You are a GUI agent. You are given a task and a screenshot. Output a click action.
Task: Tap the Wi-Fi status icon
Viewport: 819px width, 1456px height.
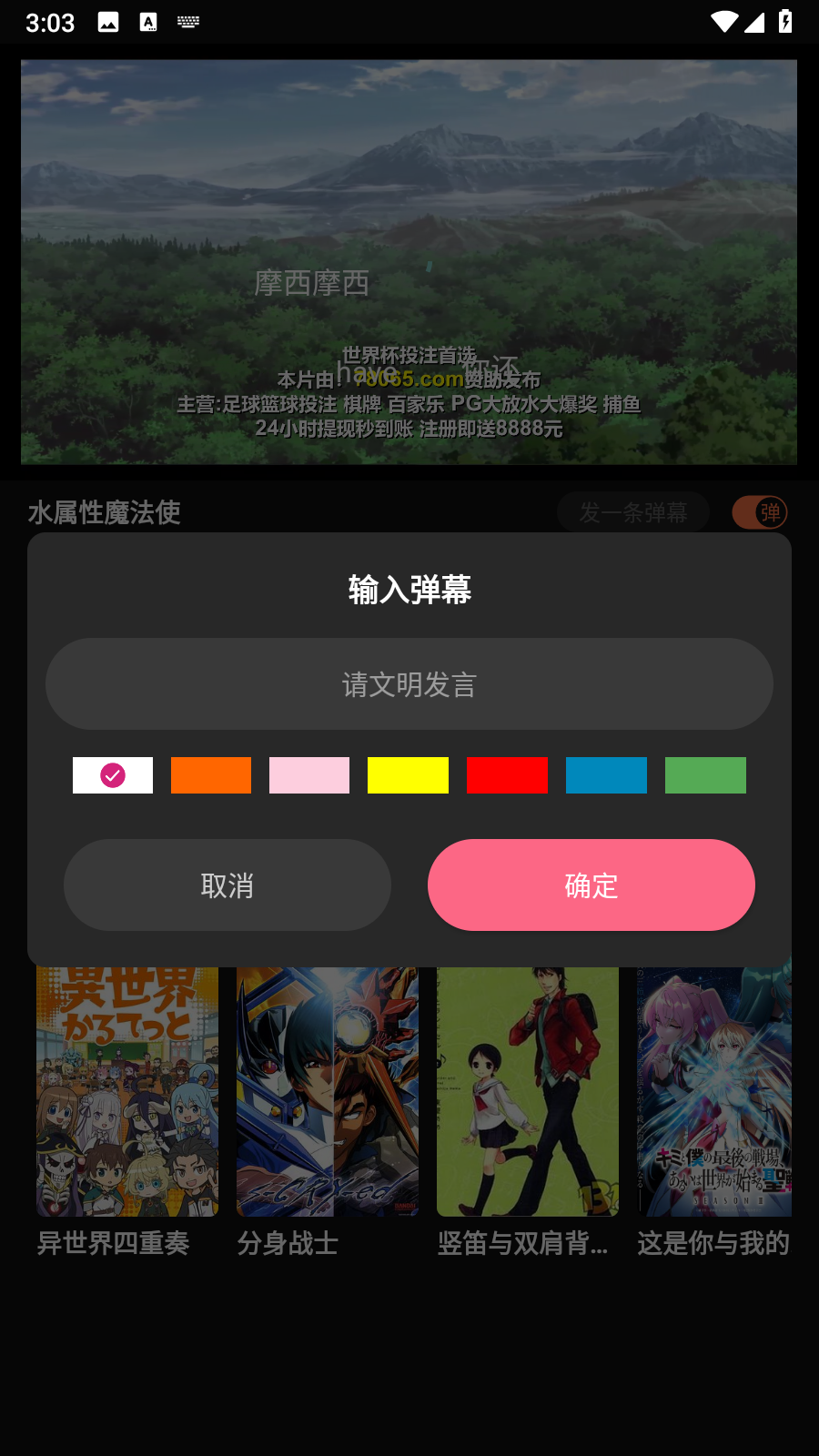coord(723,21)
